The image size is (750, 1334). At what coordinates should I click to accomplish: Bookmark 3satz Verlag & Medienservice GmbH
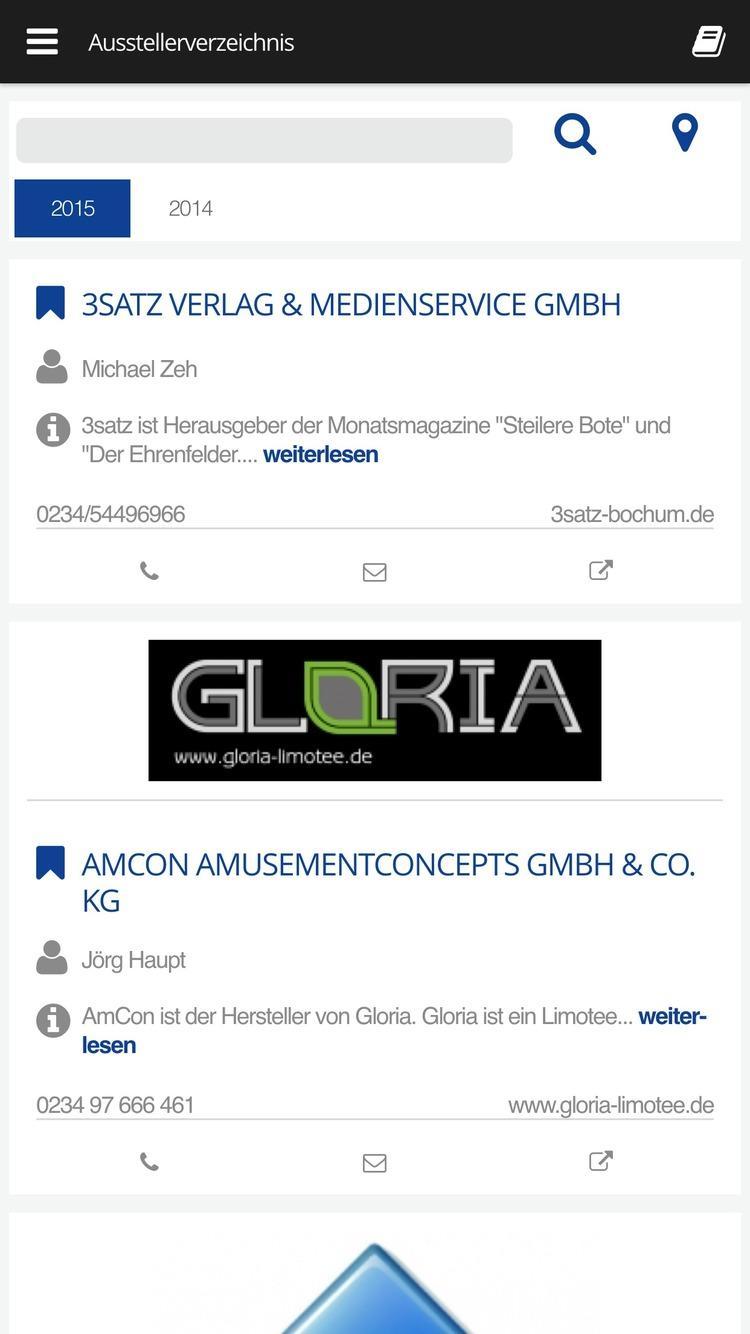coord(51,302)
